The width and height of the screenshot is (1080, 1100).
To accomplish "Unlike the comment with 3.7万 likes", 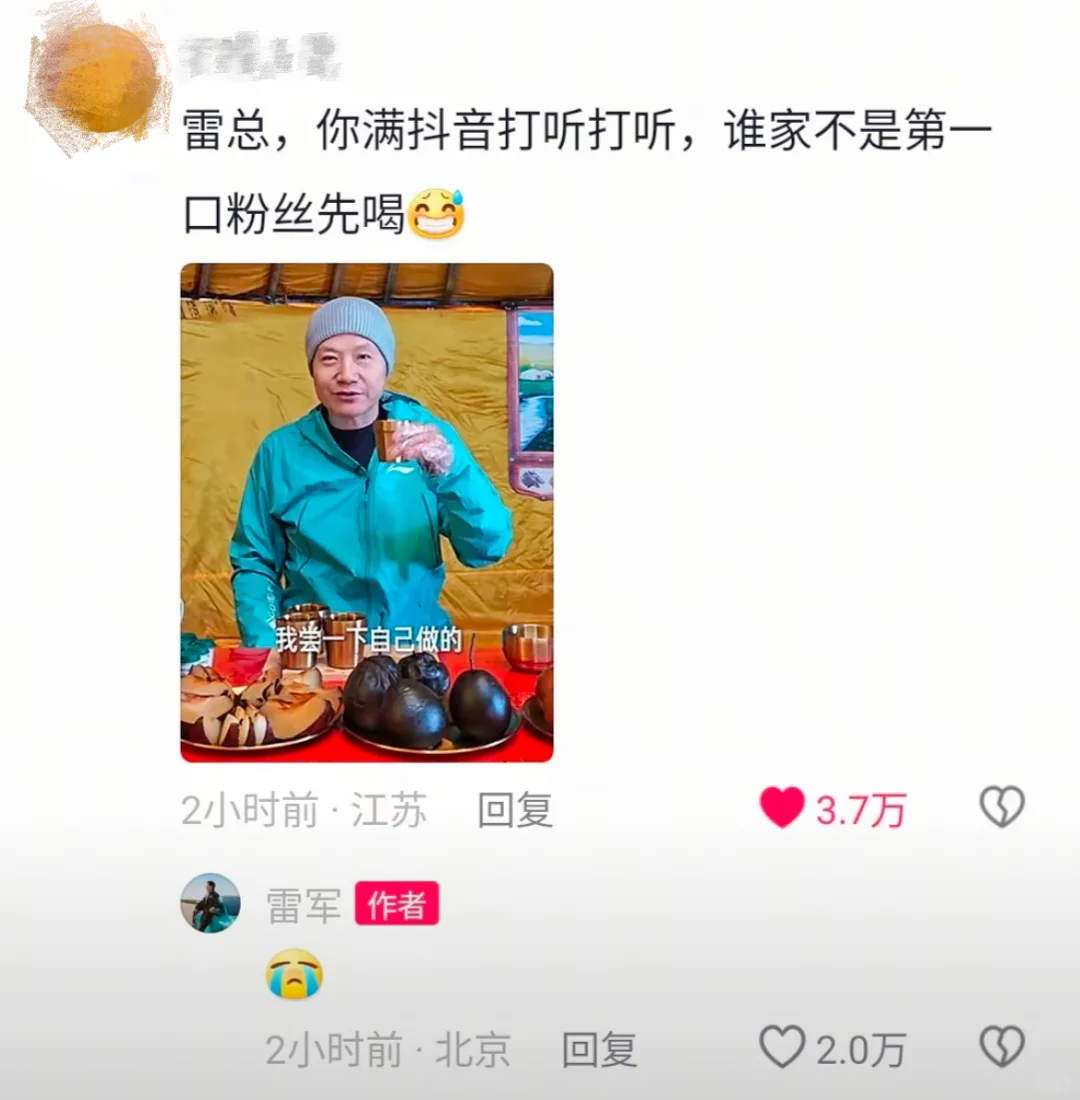I will click(x=782, y=807).
